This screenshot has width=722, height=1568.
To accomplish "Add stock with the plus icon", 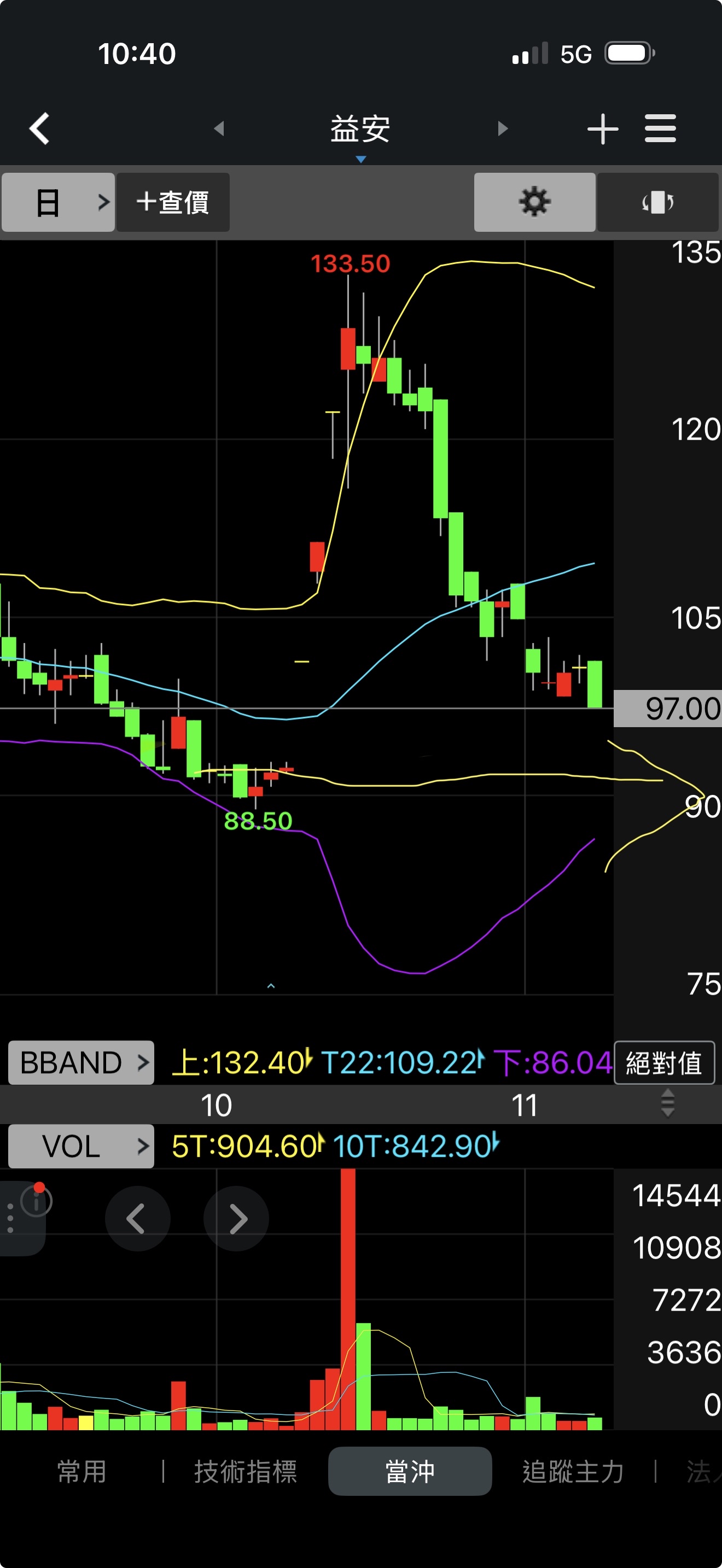I will coord(602,128).
